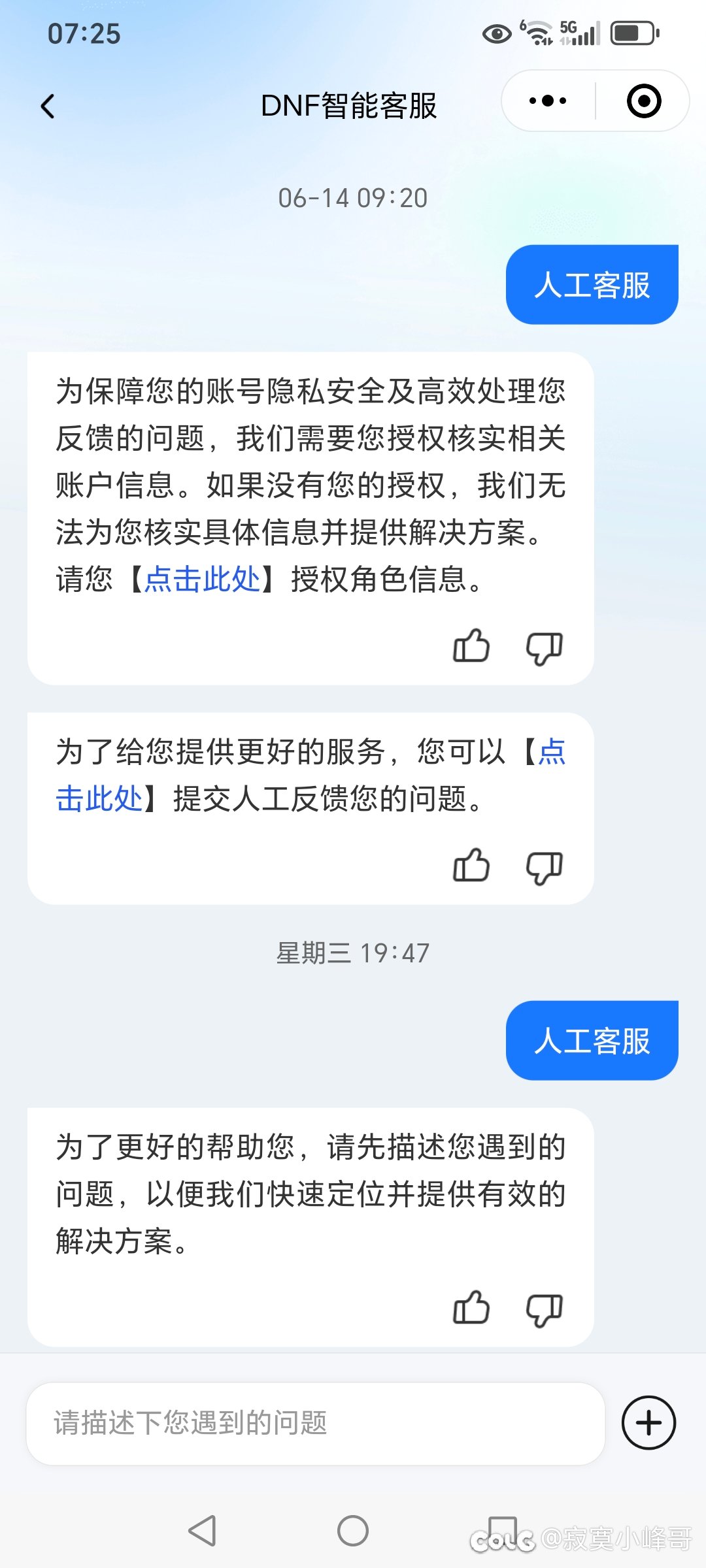The height and width of the screenshot is (1568, 706).
Task: Dislike the 请先描述您遇到的问题 reply
Action: click(x=544, y=1310)
